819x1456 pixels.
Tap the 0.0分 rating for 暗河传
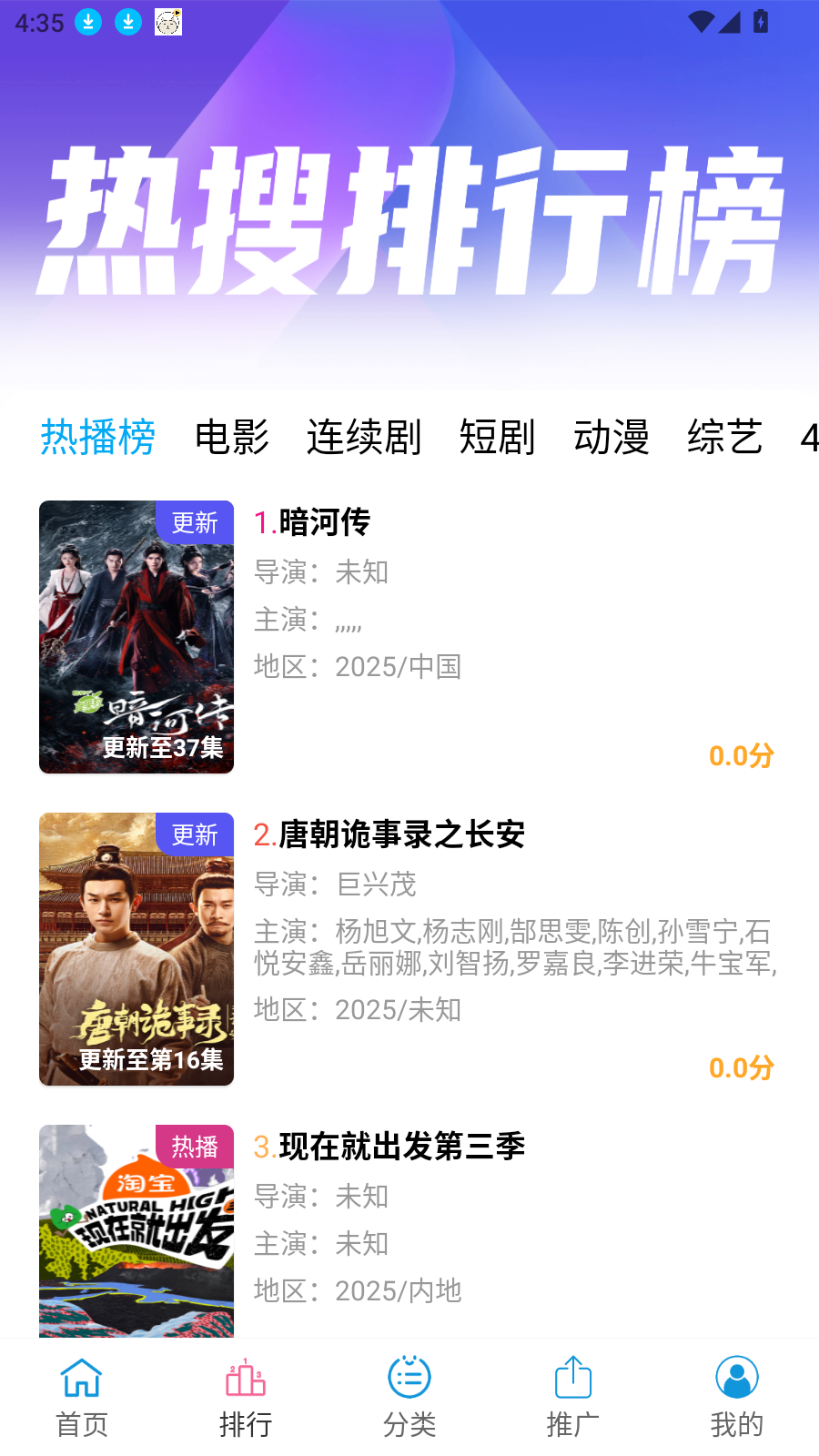click(x=742, y=753)
